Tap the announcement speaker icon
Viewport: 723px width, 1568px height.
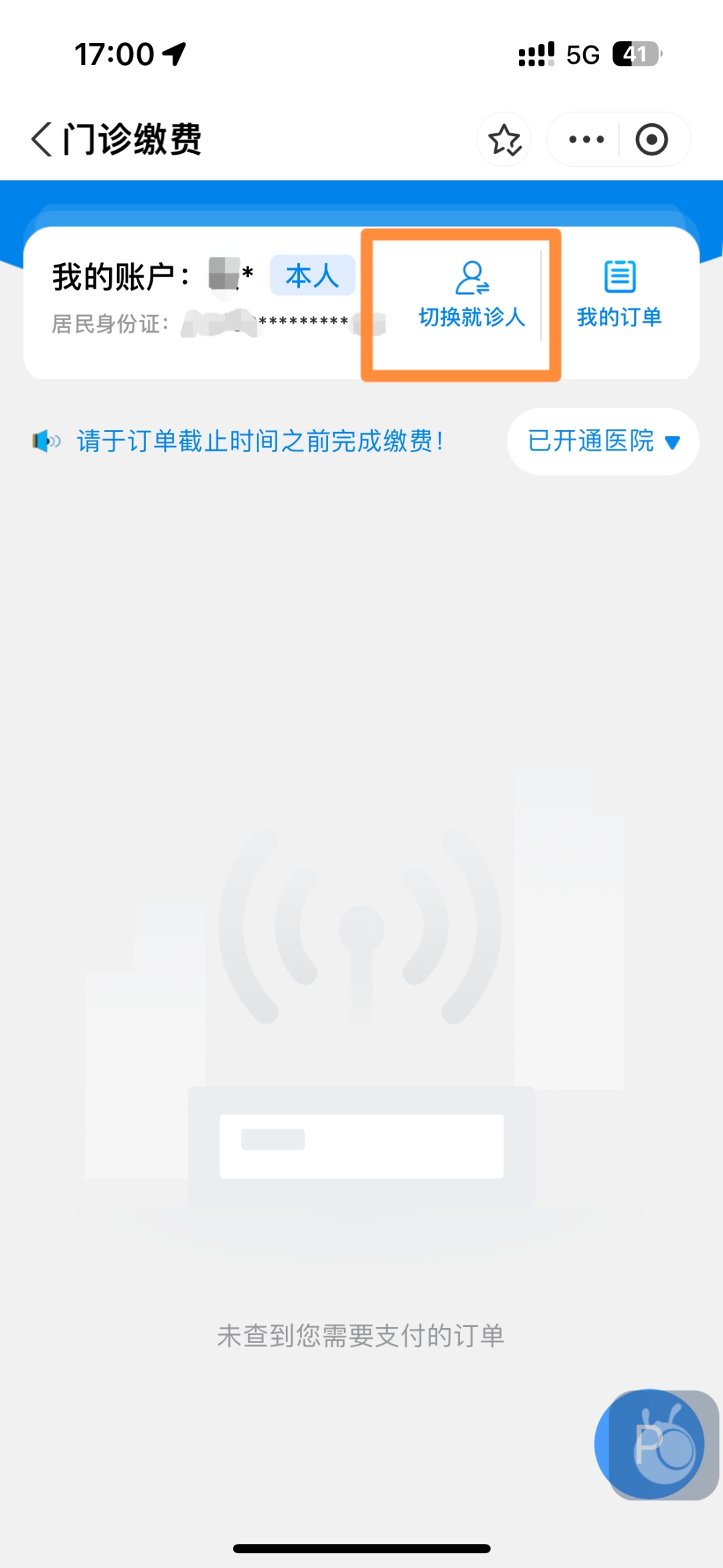(x=44, y=441)
